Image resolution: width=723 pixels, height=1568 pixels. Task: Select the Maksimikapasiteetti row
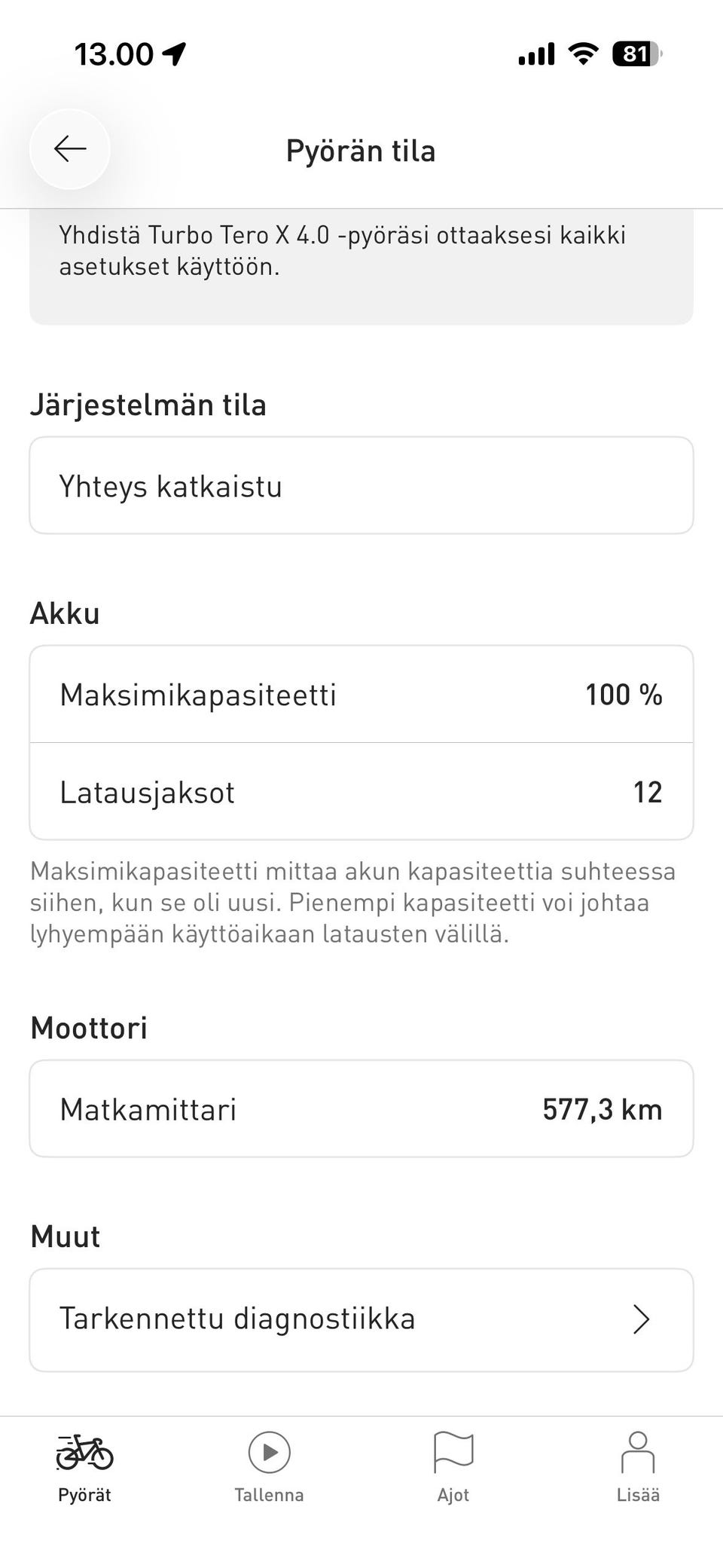(x=361, y=694)
